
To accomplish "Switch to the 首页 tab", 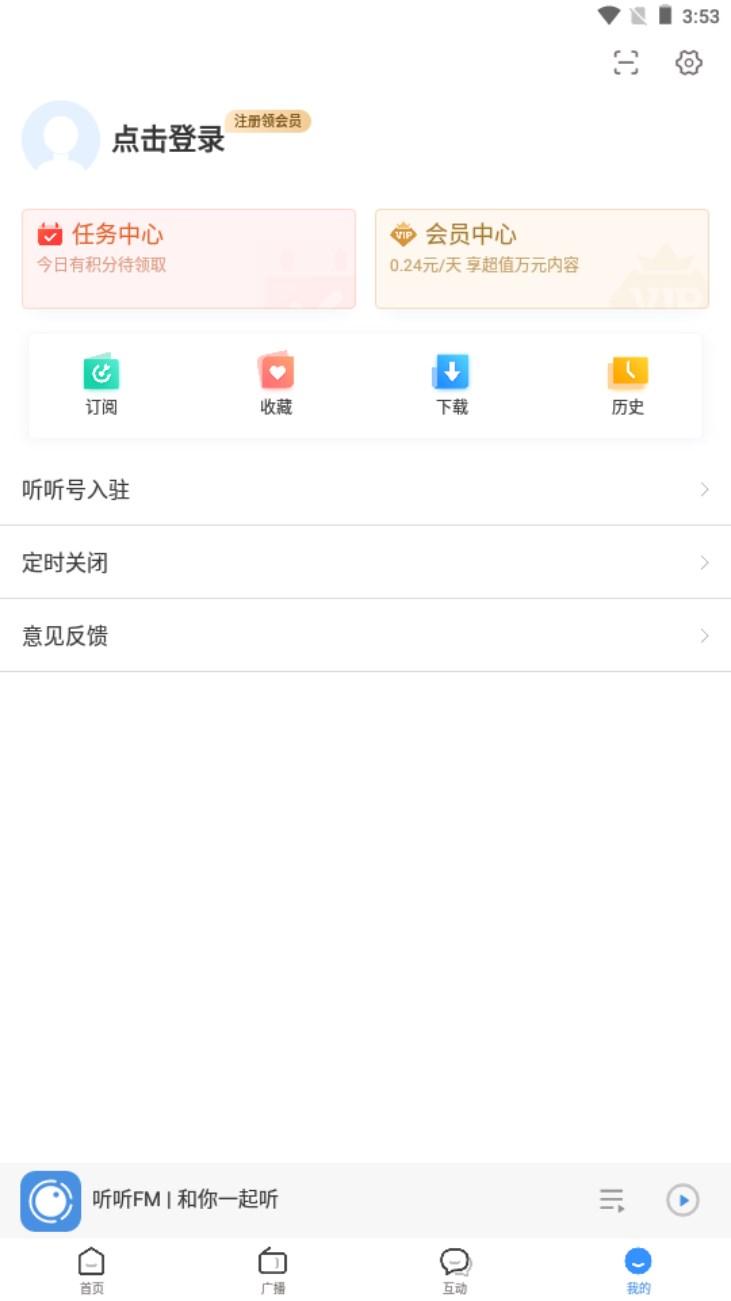I will pyautogui.click(x=91, y=1271).
